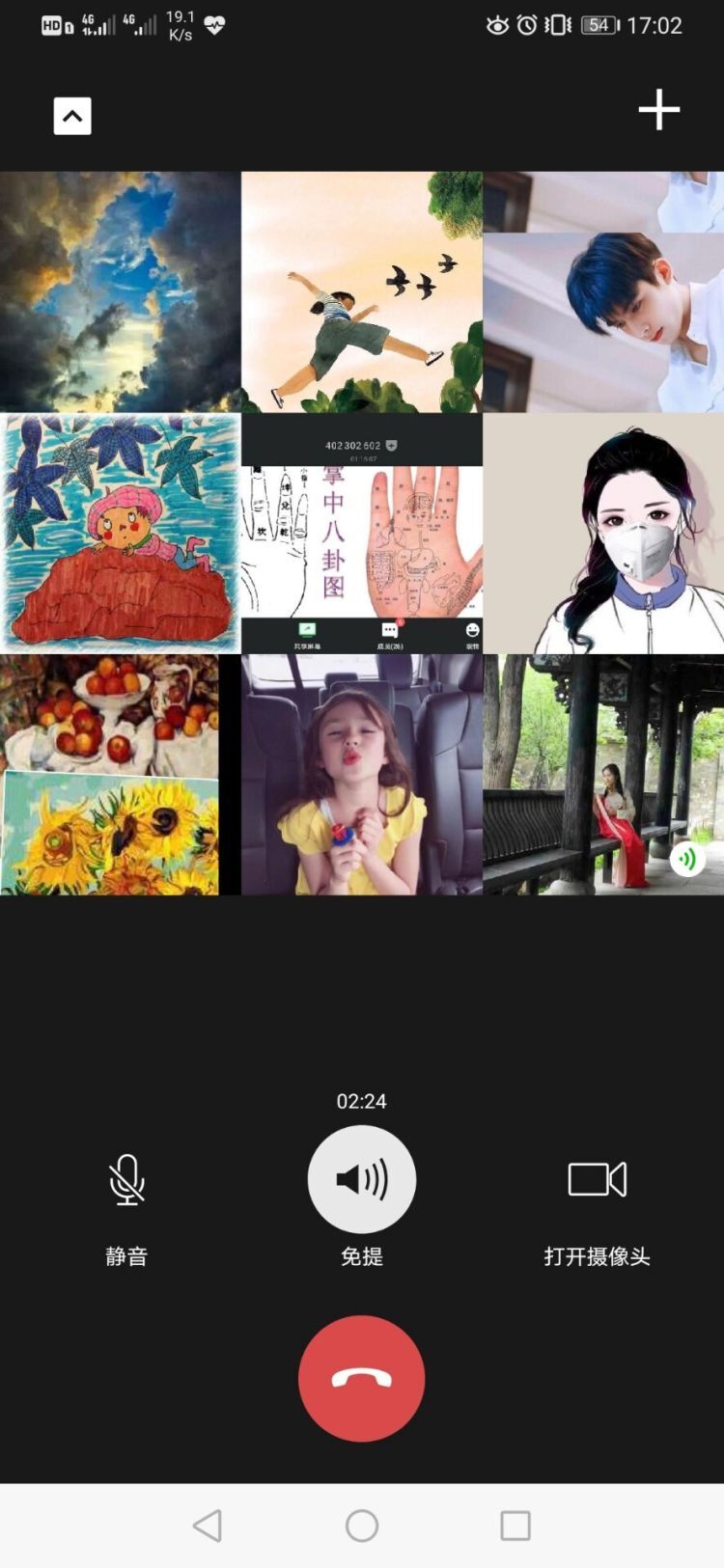
Task: Select the participant tile with pink-hat cartoon child
Action: (x=120, y=534)
